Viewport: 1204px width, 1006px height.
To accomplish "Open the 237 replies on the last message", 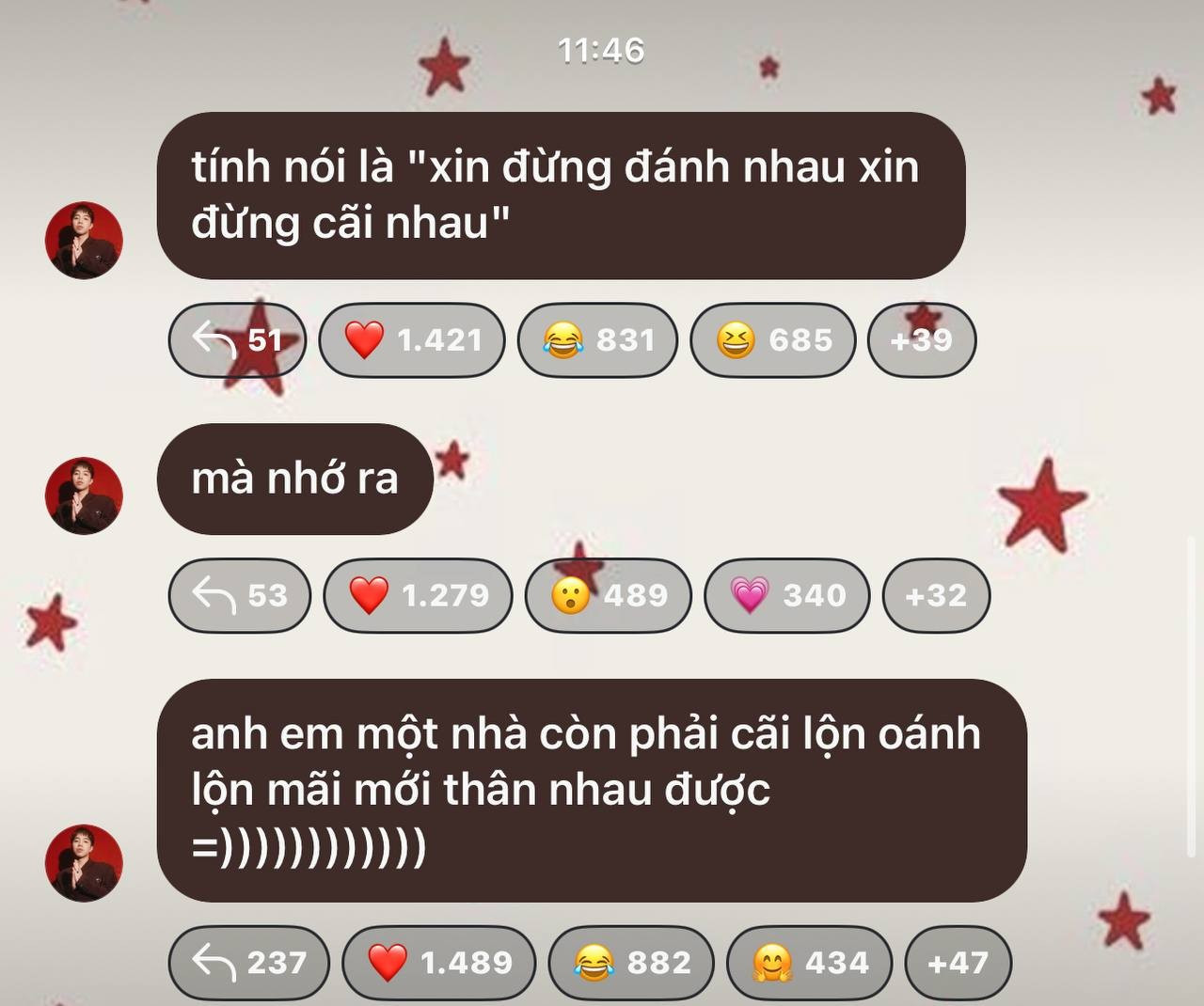I will (248, 963).
